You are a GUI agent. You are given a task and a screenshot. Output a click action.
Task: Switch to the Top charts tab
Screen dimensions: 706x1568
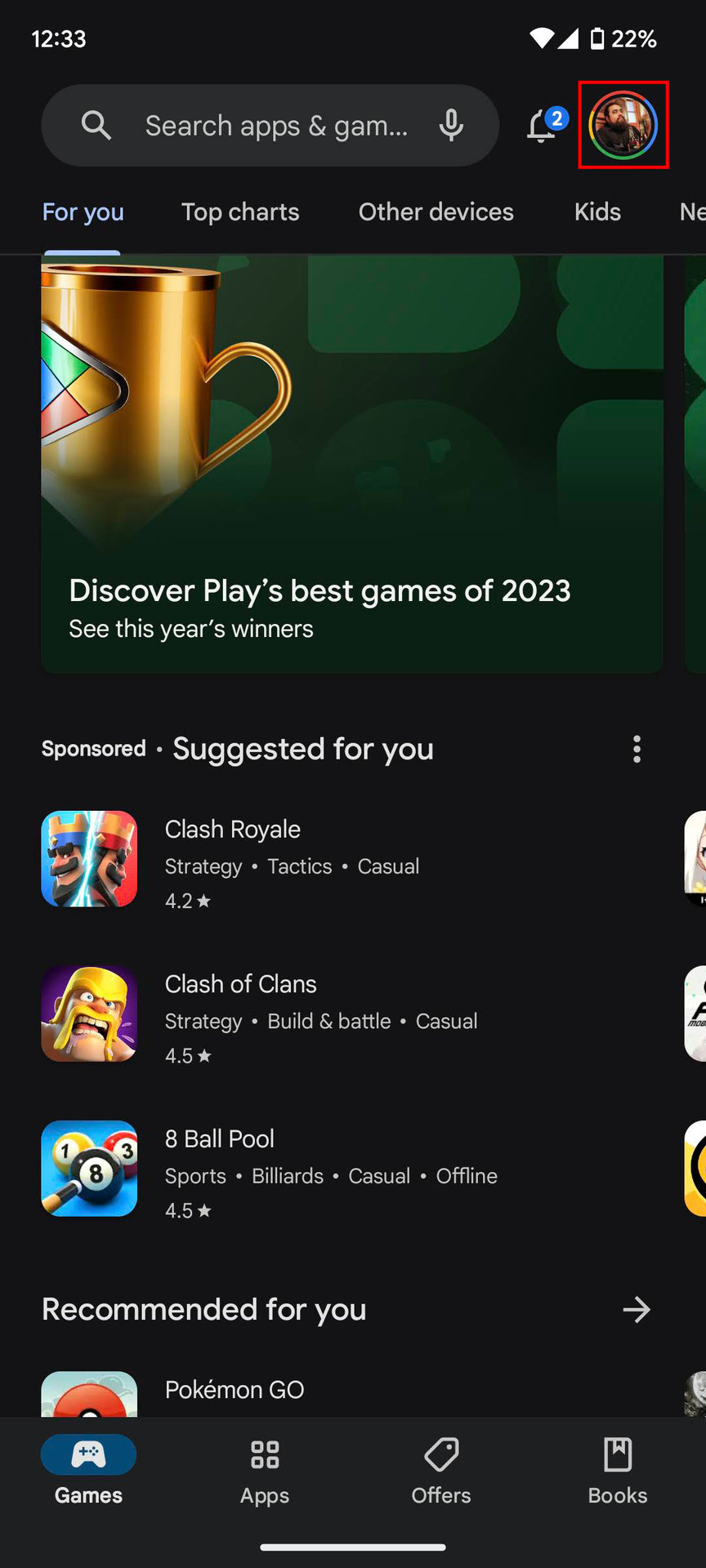(240, 212)
